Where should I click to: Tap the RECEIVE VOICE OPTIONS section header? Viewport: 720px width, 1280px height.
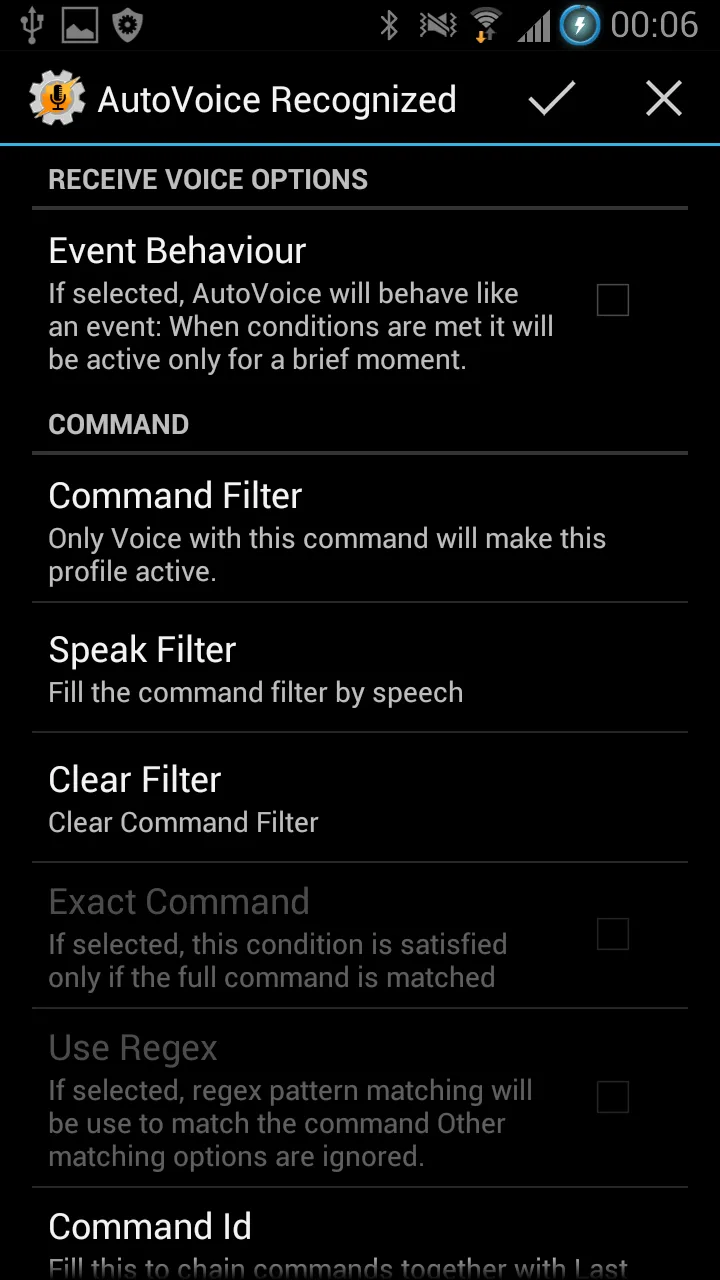207,179
